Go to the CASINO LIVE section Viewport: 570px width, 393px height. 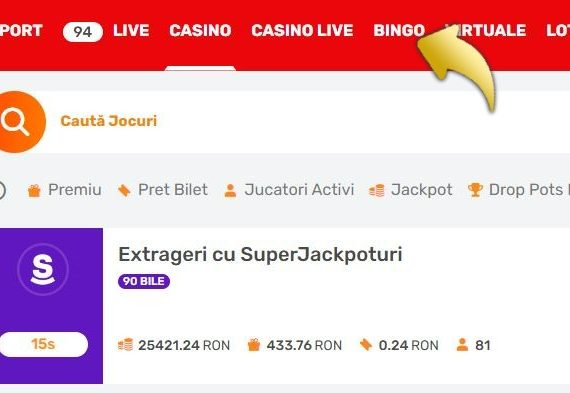(x=302, y=31)
